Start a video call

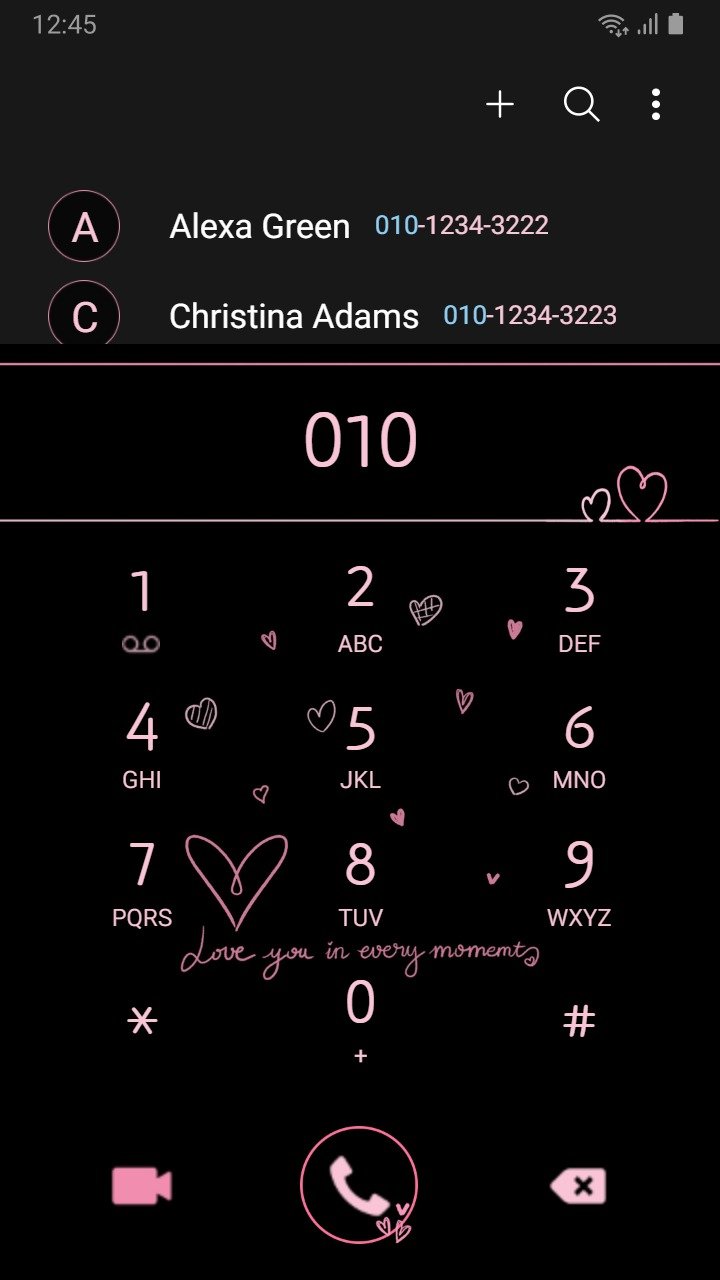tap(141, 1186)
